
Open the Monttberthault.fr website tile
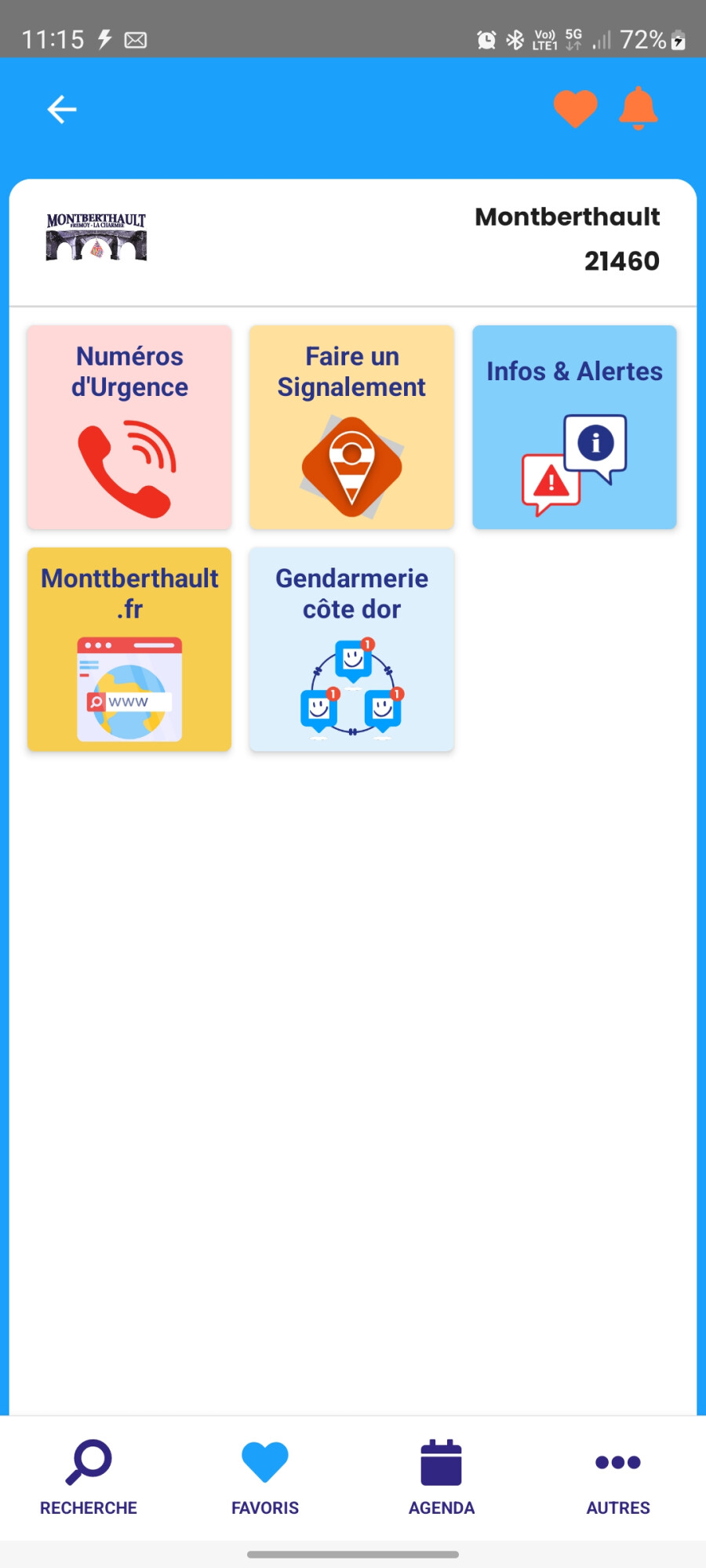(129, 649)
